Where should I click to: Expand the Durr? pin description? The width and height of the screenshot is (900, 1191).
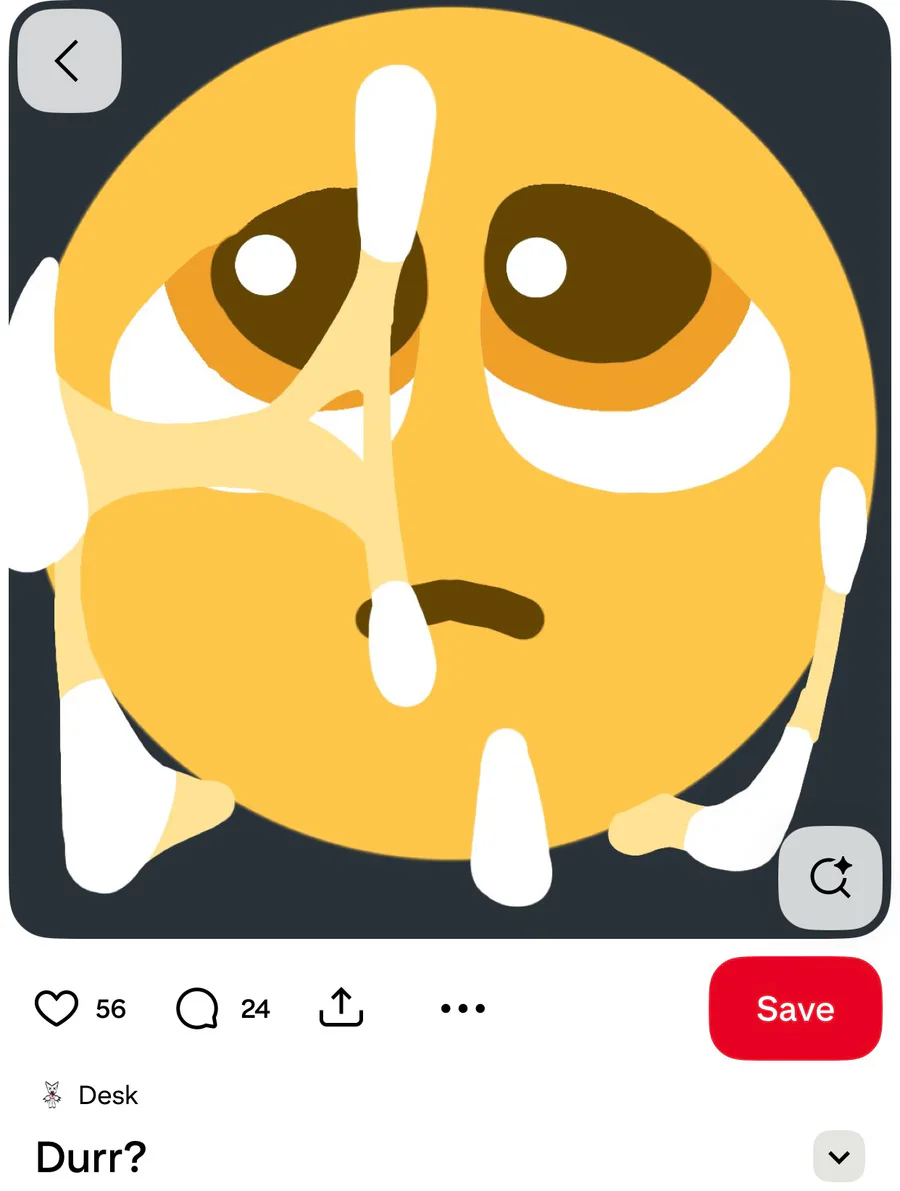click(838, 1157)
